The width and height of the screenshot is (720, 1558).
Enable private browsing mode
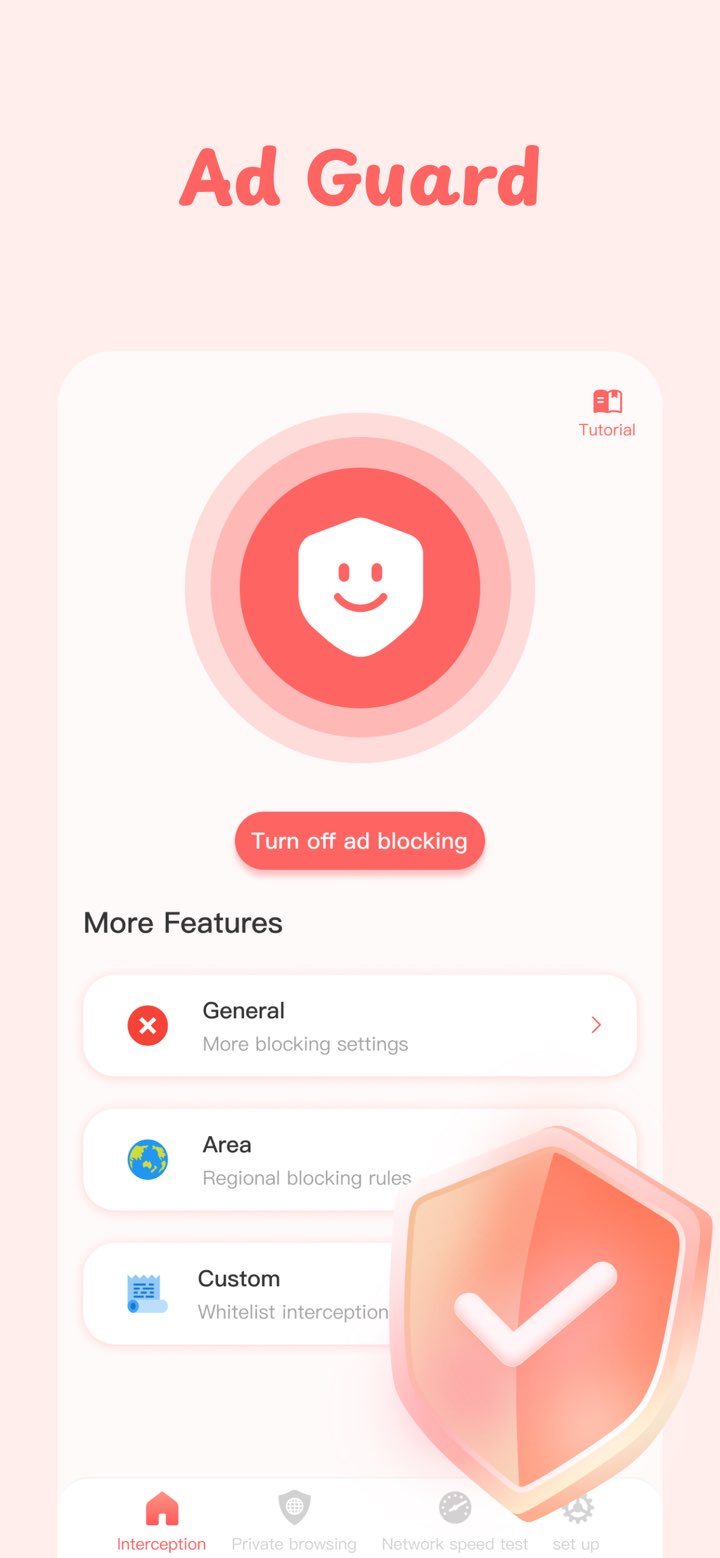point(293,1515)
